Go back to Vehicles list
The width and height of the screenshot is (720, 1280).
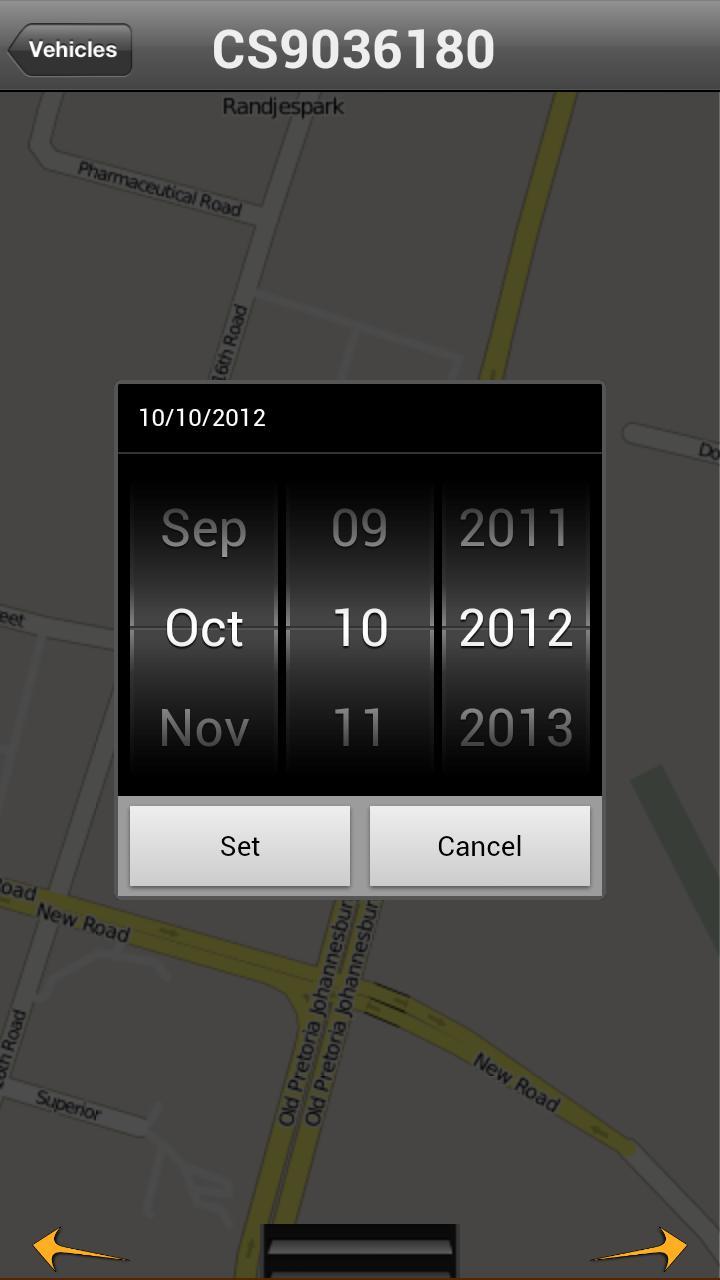pyautogui.click(x=70, y=50)
